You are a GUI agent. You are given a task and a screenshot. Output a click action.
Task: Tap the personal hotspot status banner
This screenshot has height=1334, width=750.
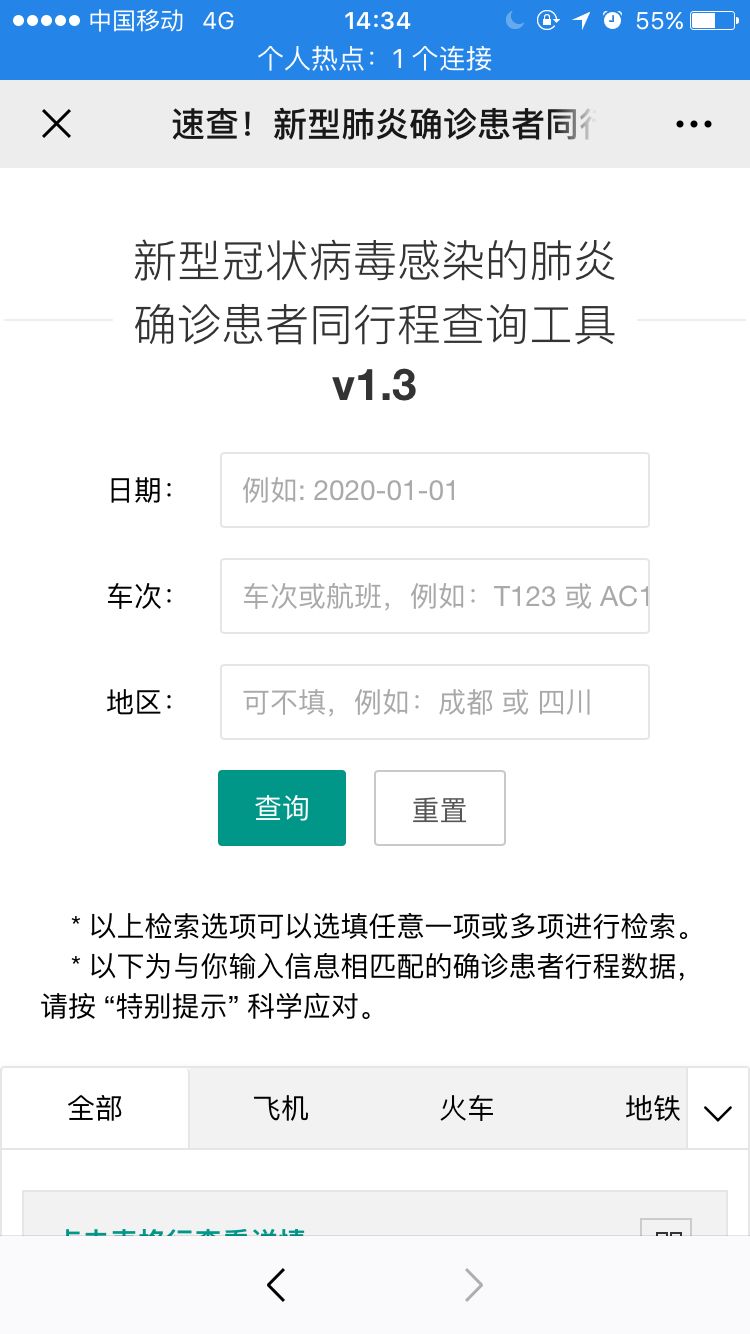[375, 59]
